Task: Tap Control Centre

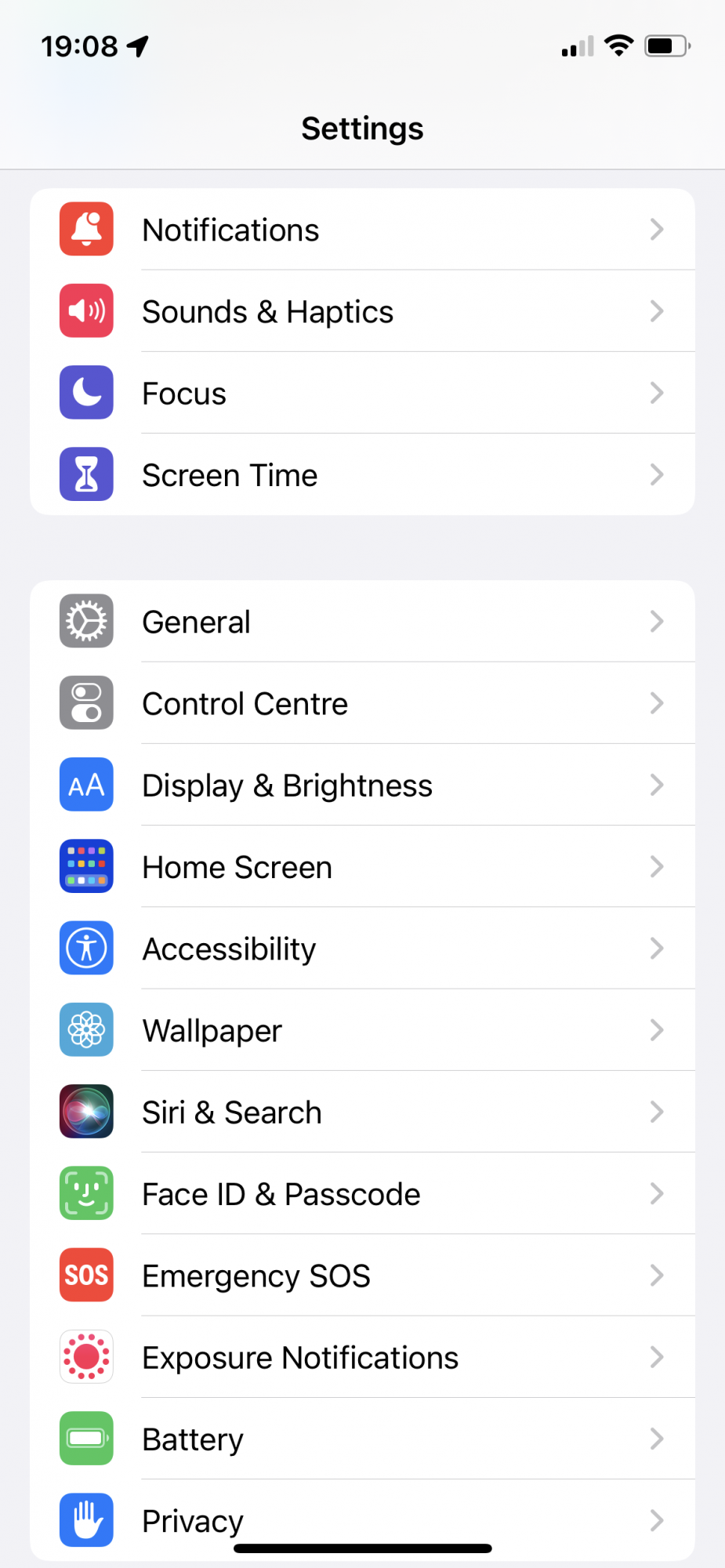Action: tap(362, 703)
